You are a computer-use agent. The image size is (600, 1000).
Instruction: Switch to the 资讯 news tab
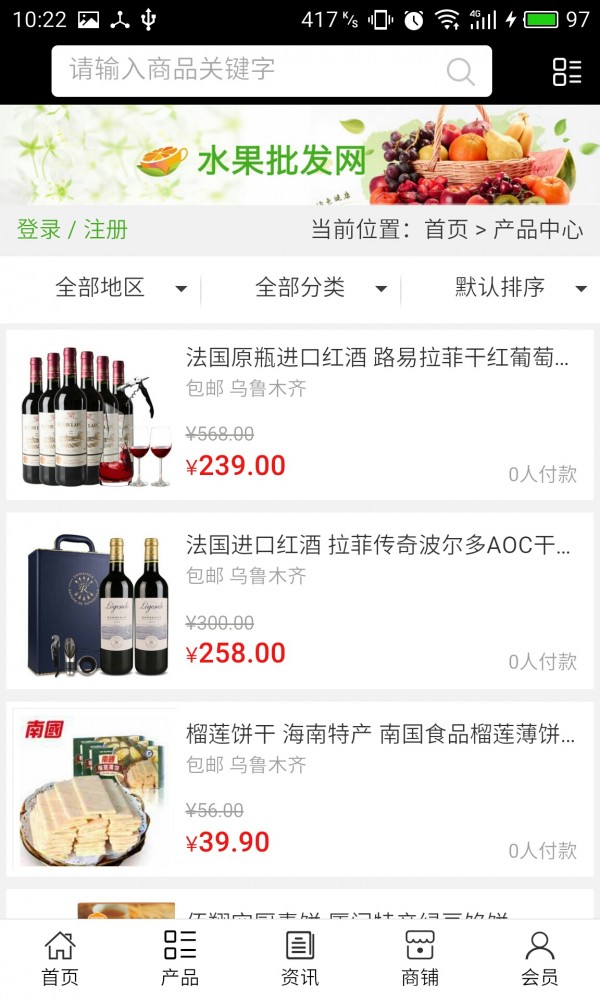(x=300, y=958)
